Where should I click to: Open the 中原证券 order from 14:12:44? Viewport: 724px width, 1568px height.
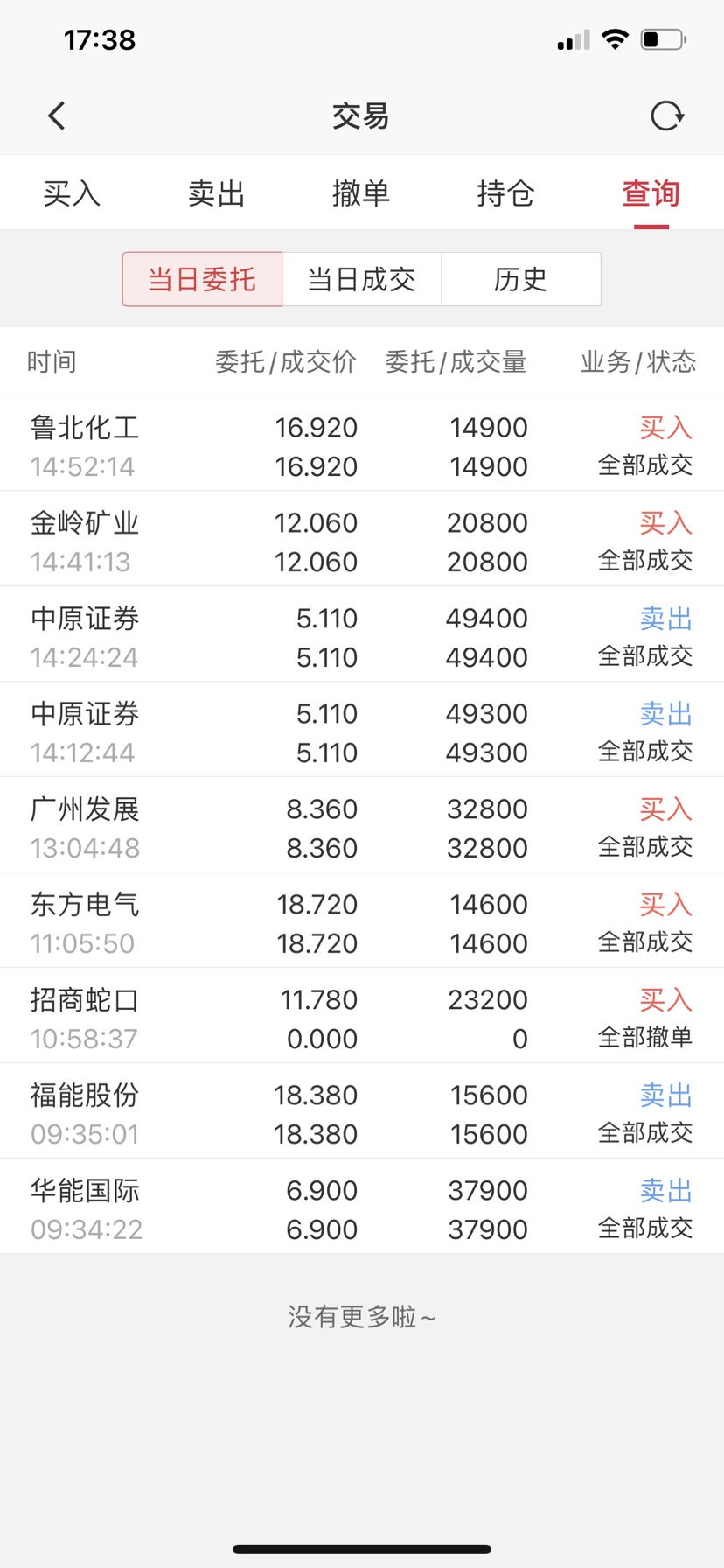tap(362, 730)
